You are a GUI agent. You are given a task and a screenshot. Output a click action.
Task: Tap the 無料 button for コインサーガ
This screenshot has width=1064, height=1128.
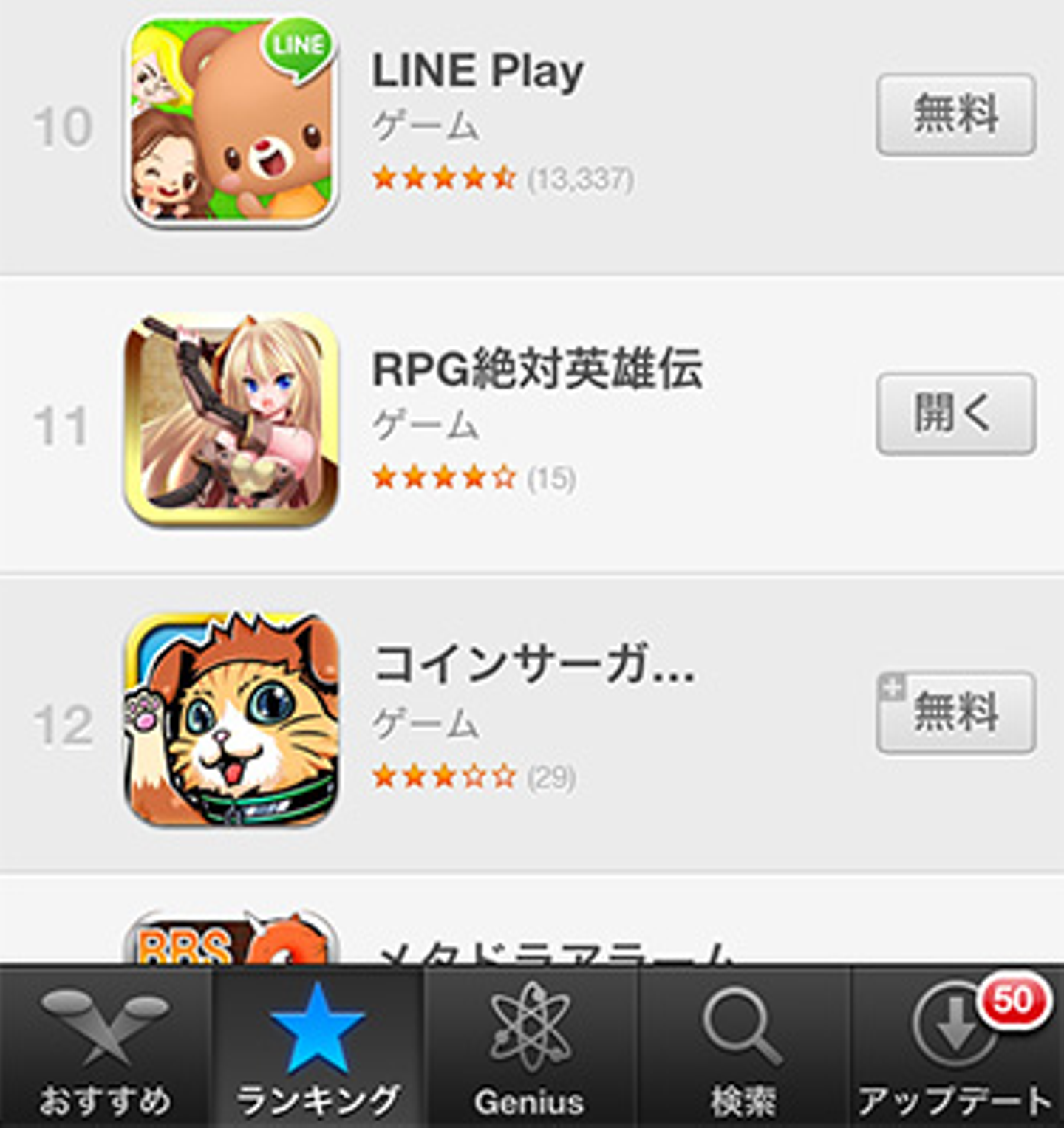point(955,712)
